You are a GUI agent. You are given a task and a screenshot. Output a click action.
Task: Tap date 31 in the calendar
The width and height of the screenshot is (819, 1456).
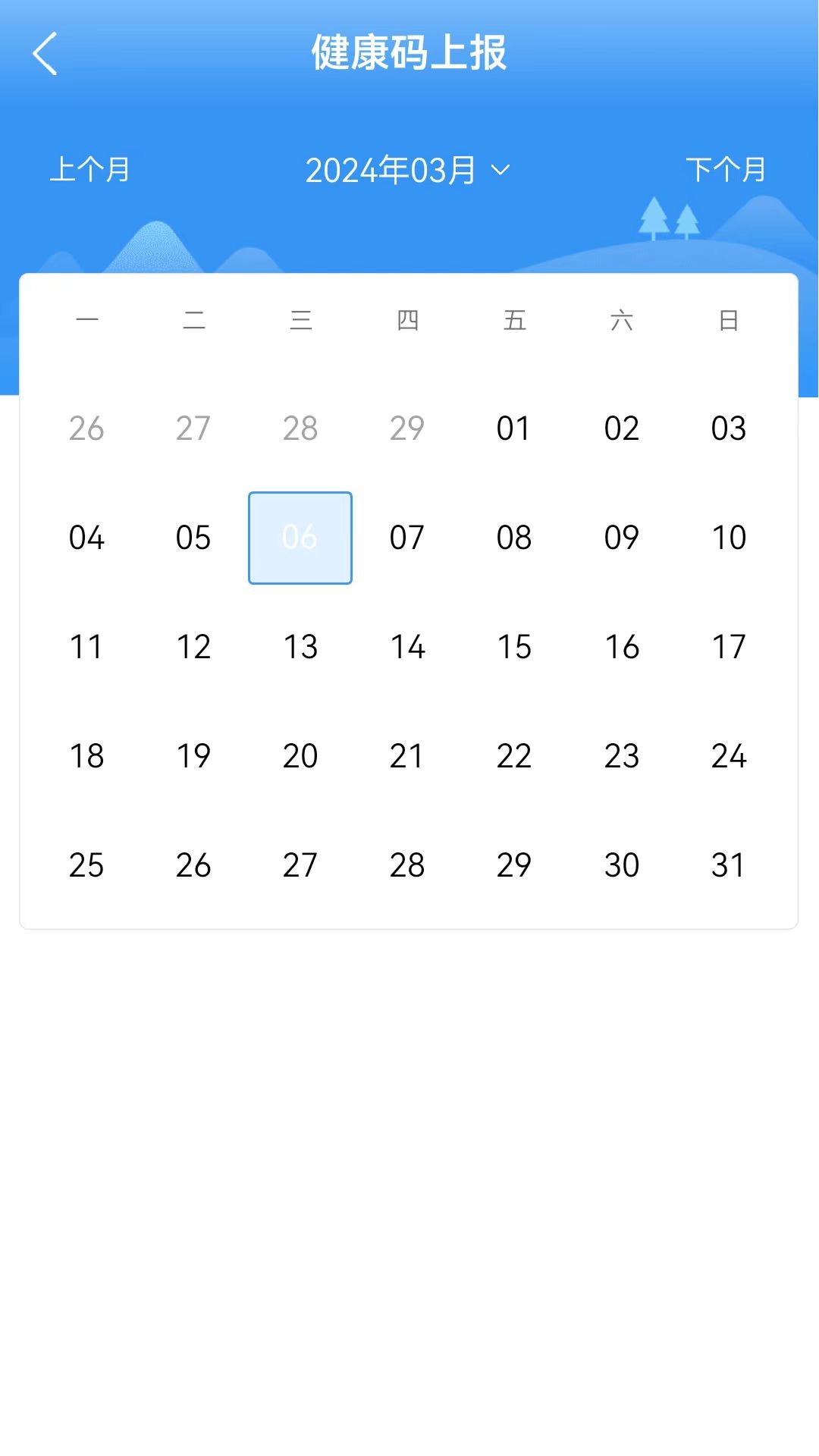tap(729, 865)
